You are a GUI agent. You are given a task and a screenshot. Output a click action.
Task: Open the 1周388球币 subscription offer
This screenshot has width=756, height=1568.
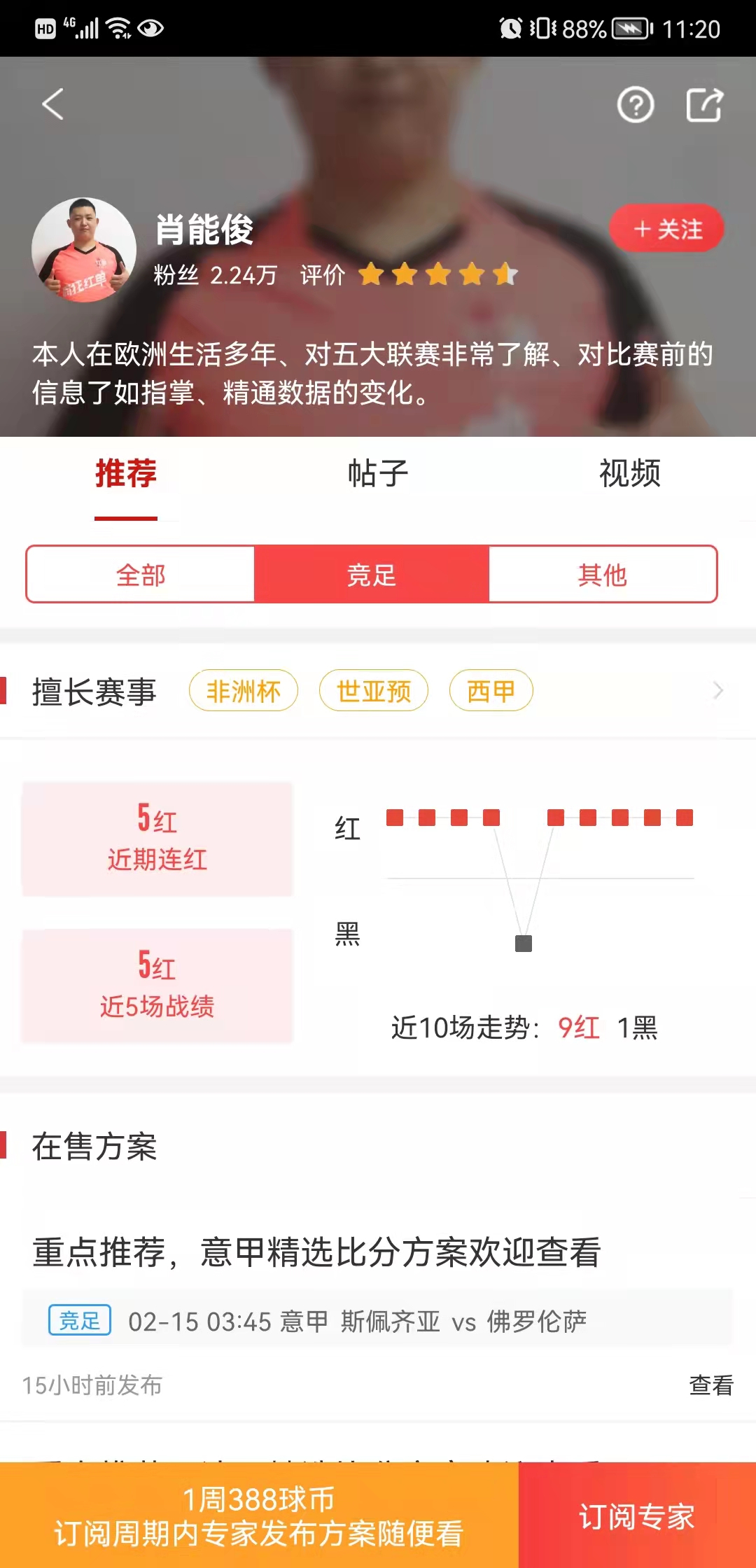click(x=259, y=1516)
